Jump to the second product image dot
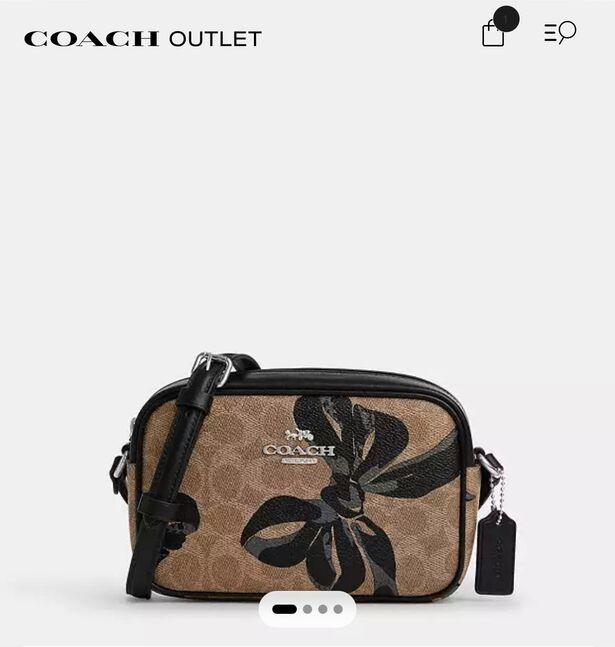The image size is (615, 647). coord(308,608)
